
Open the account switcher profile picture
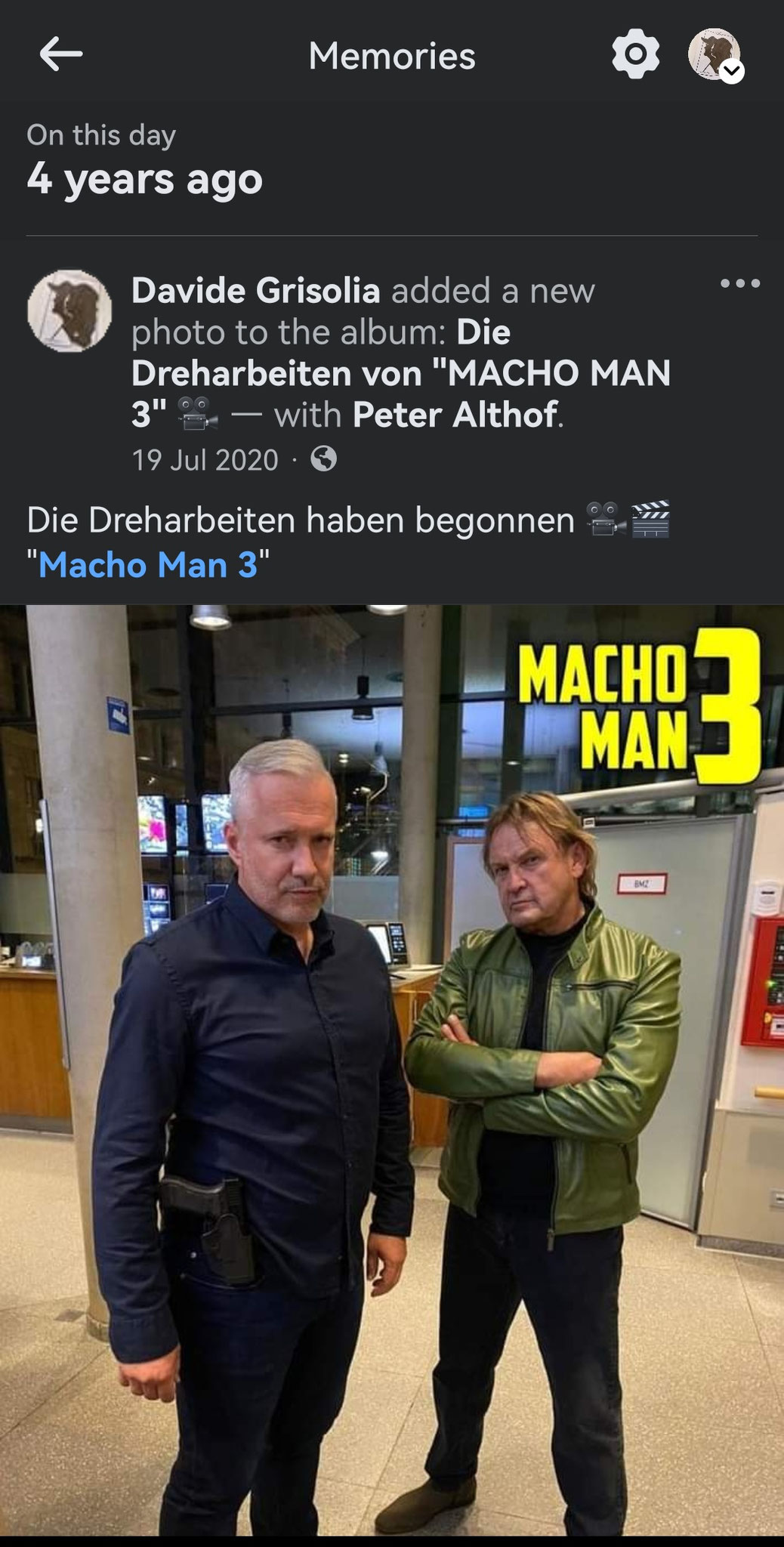(715, 55)
